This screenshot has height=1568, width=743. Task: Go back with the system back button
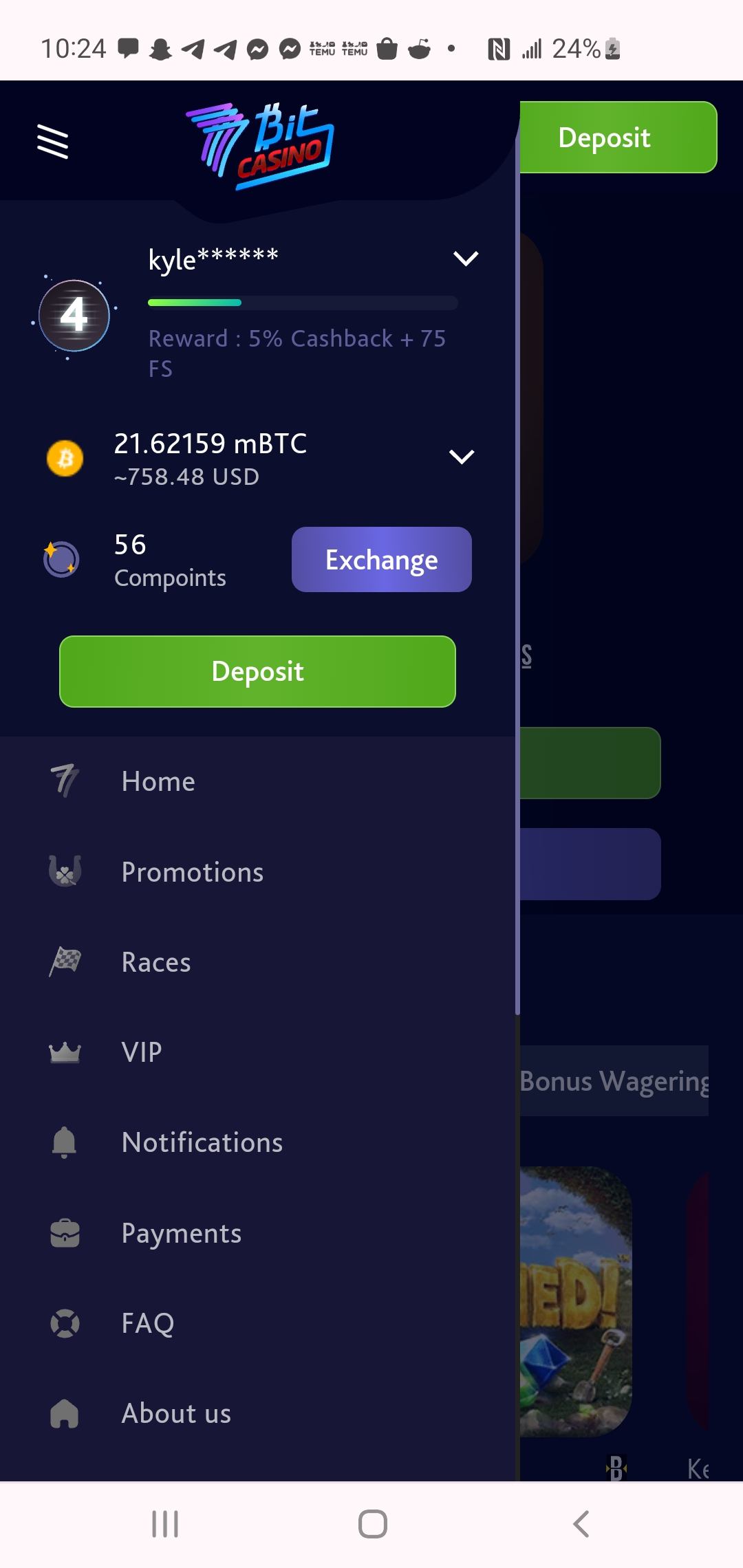tap(581, 1524)
